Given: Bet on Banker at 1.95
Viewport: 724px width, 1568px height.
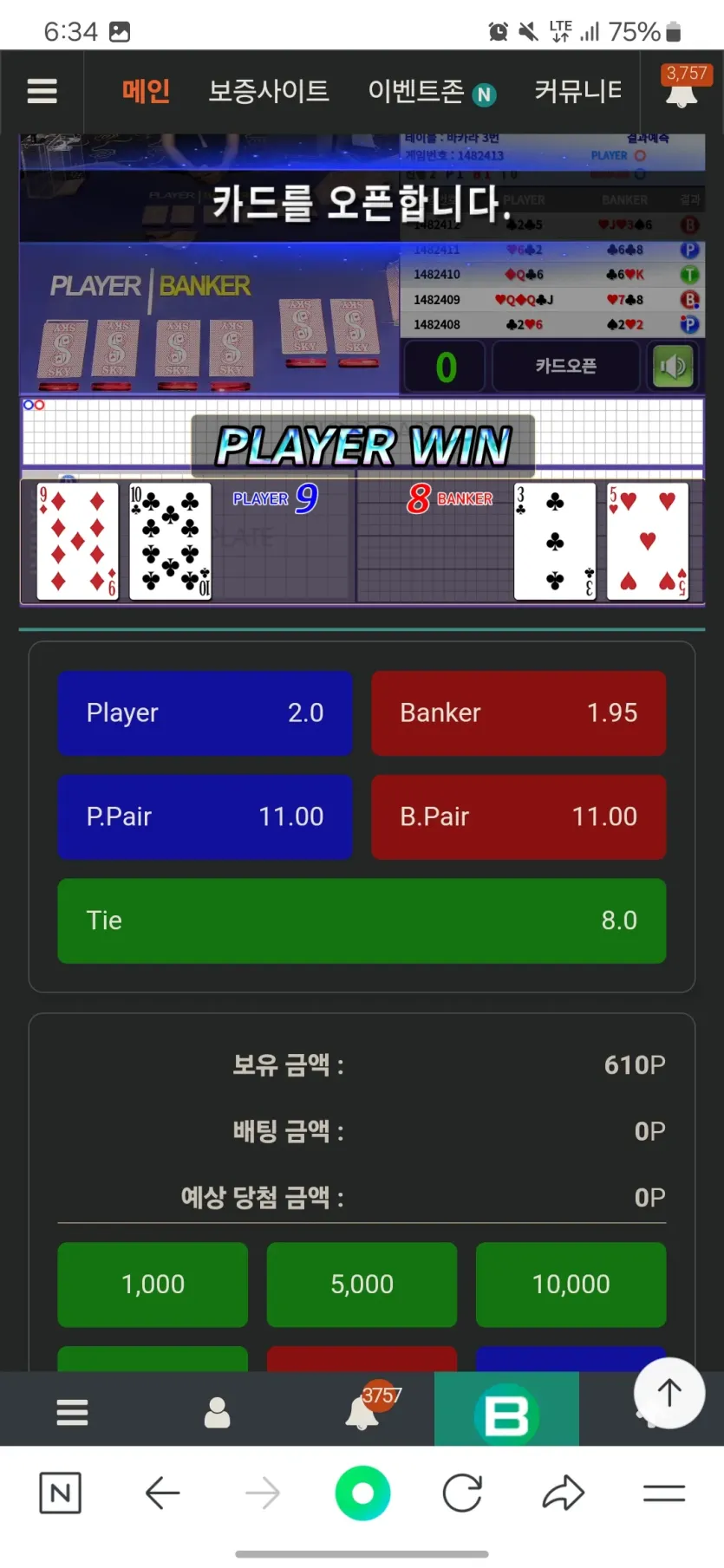Looking at the screenshot, I should pos(519,712).
